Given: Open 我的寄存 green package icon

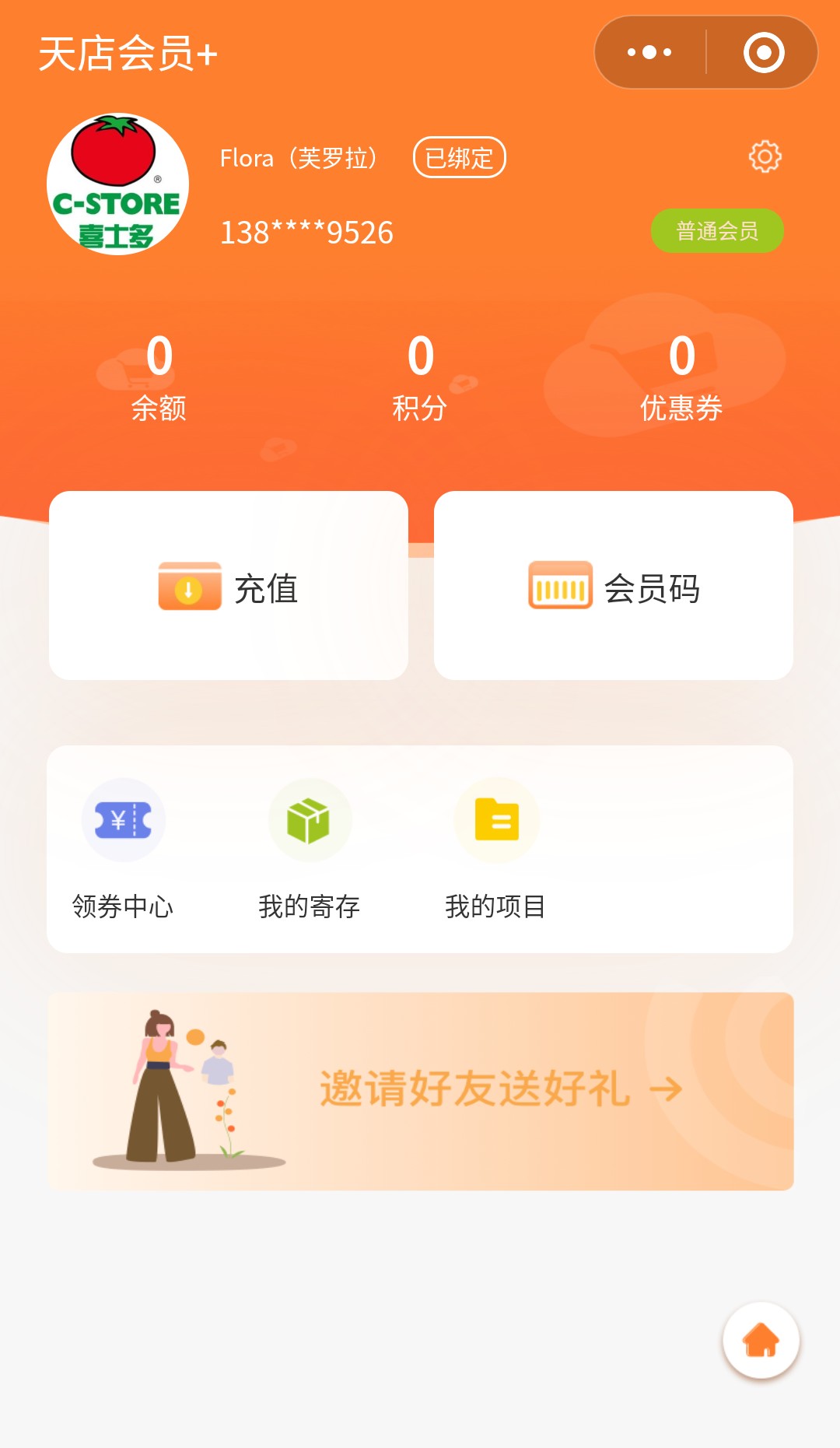Looking at the screenshot, I should click(x=310, y=819).
